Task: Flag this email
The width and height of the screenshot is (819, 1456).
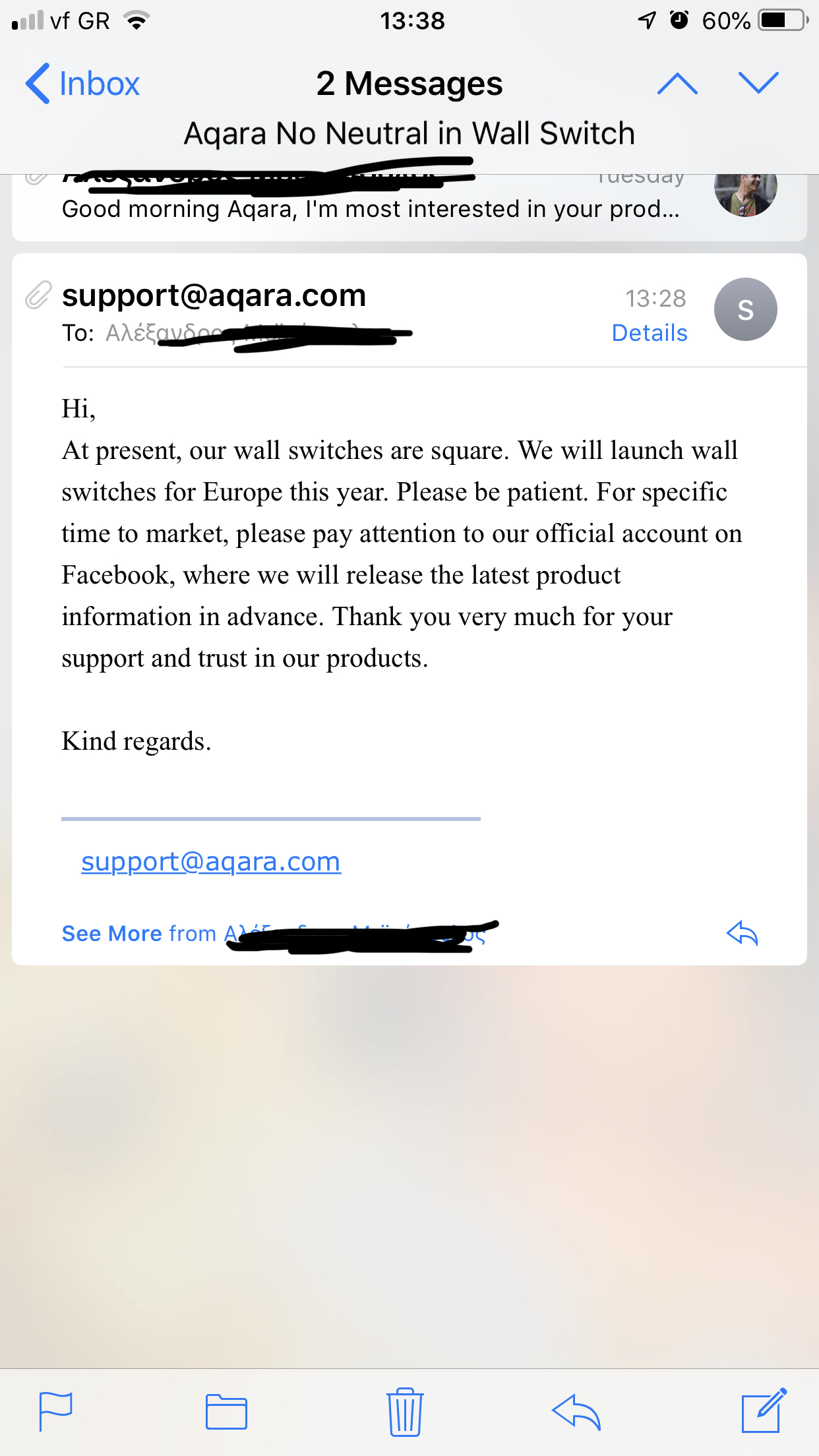Action: pyautogui.click(x=55, y=1412)
